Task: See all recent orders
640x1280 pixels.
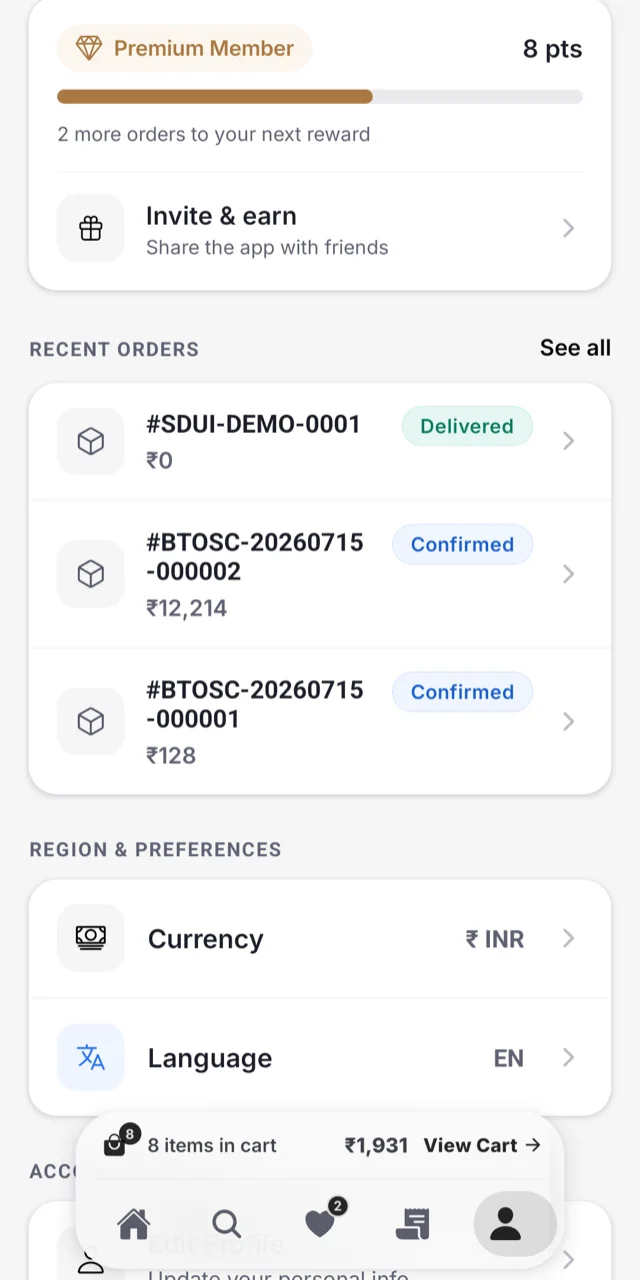Action: 575,348
